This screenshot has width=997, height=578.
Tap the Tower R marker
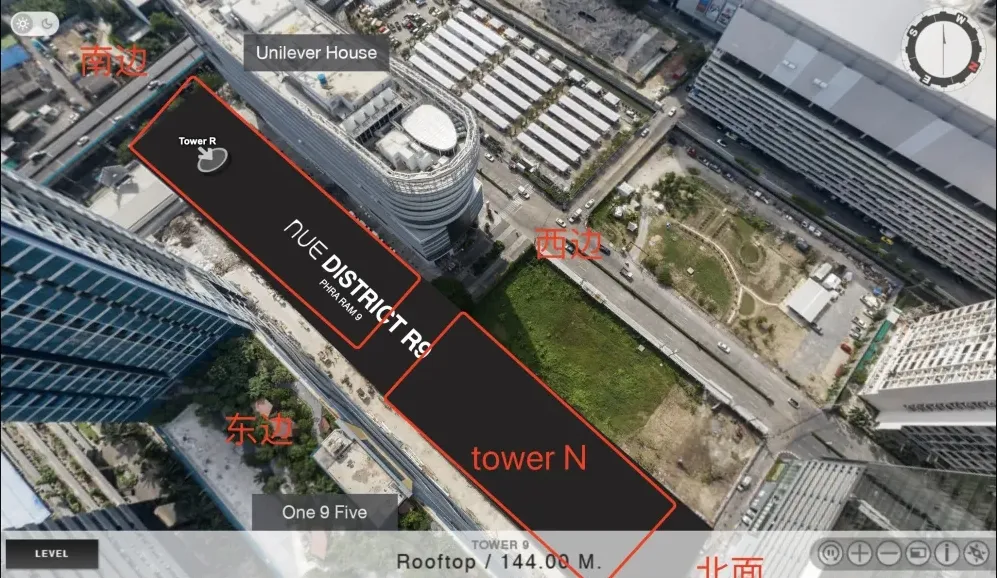coord(211,158)
